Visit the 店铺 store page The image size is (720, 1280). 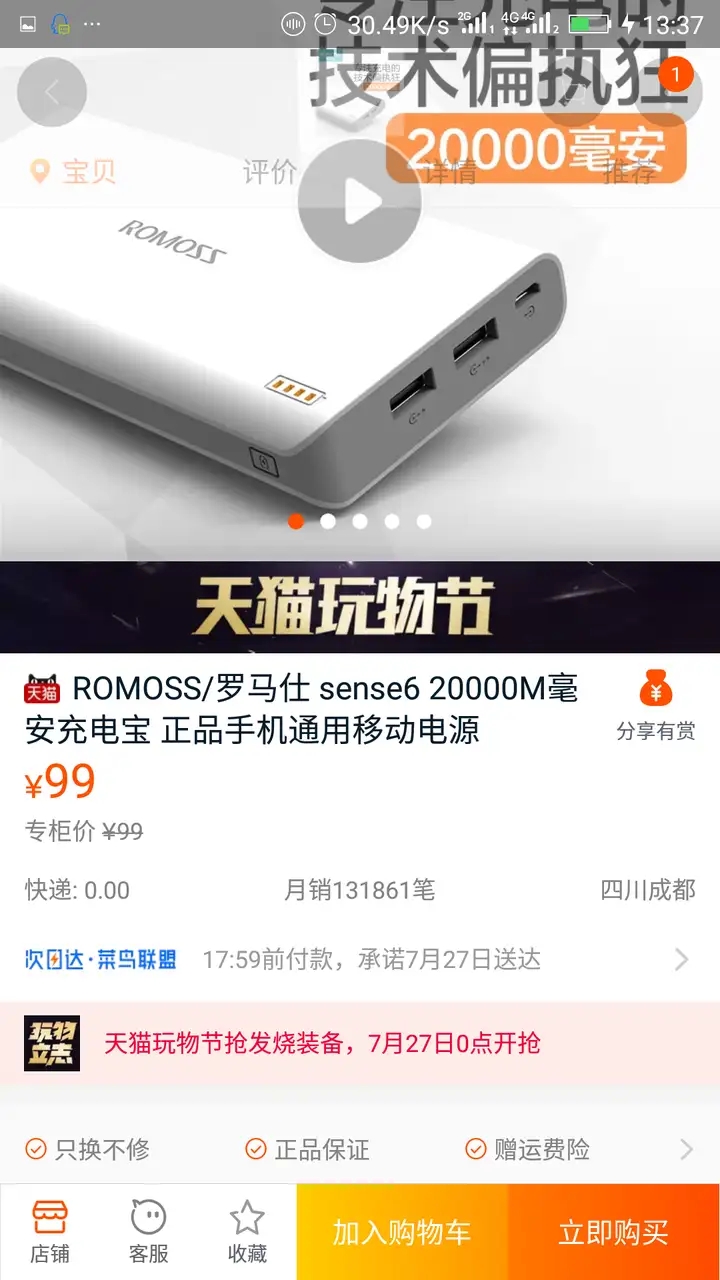tap(50, 1232)
